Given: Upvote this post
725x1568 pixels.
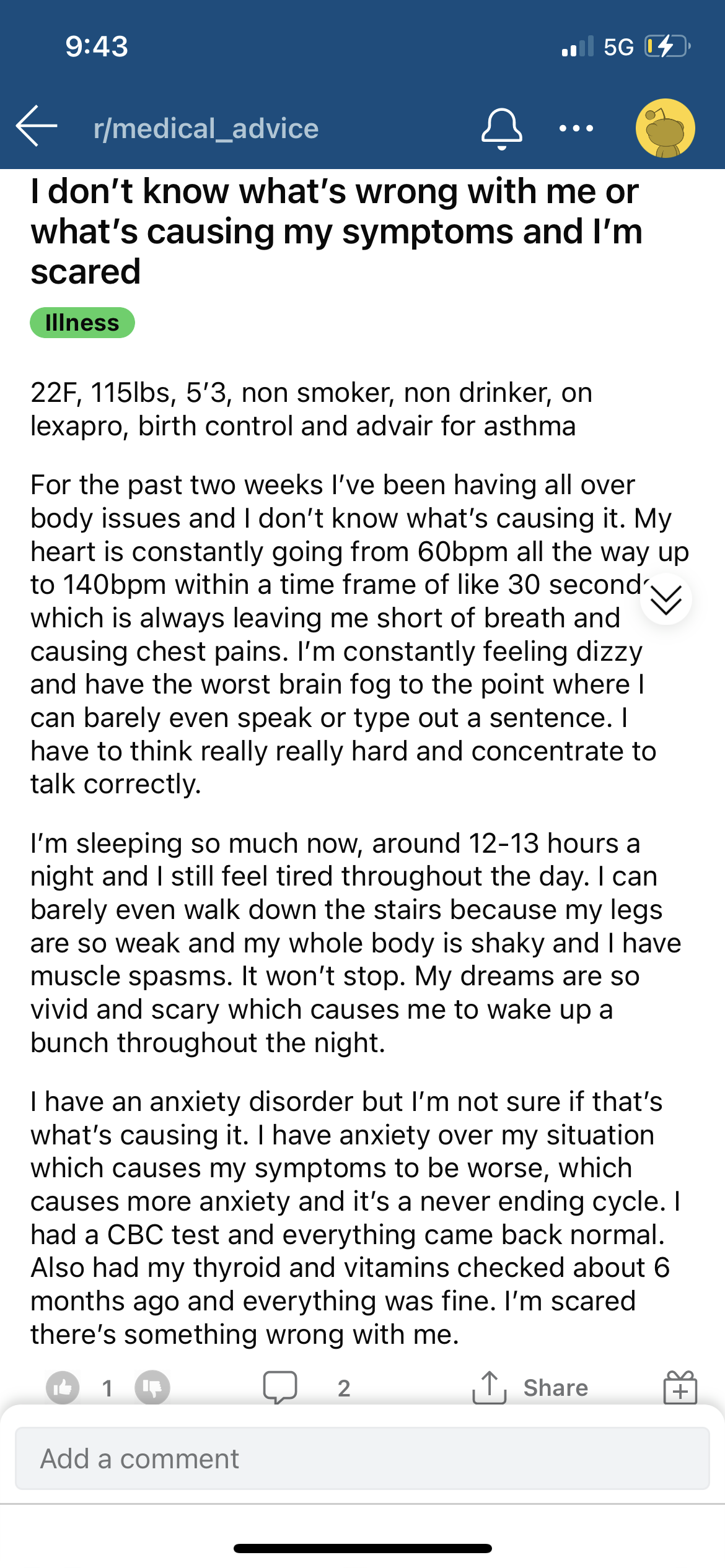Looking at the screenshot, I should [x=63, y=1387].
